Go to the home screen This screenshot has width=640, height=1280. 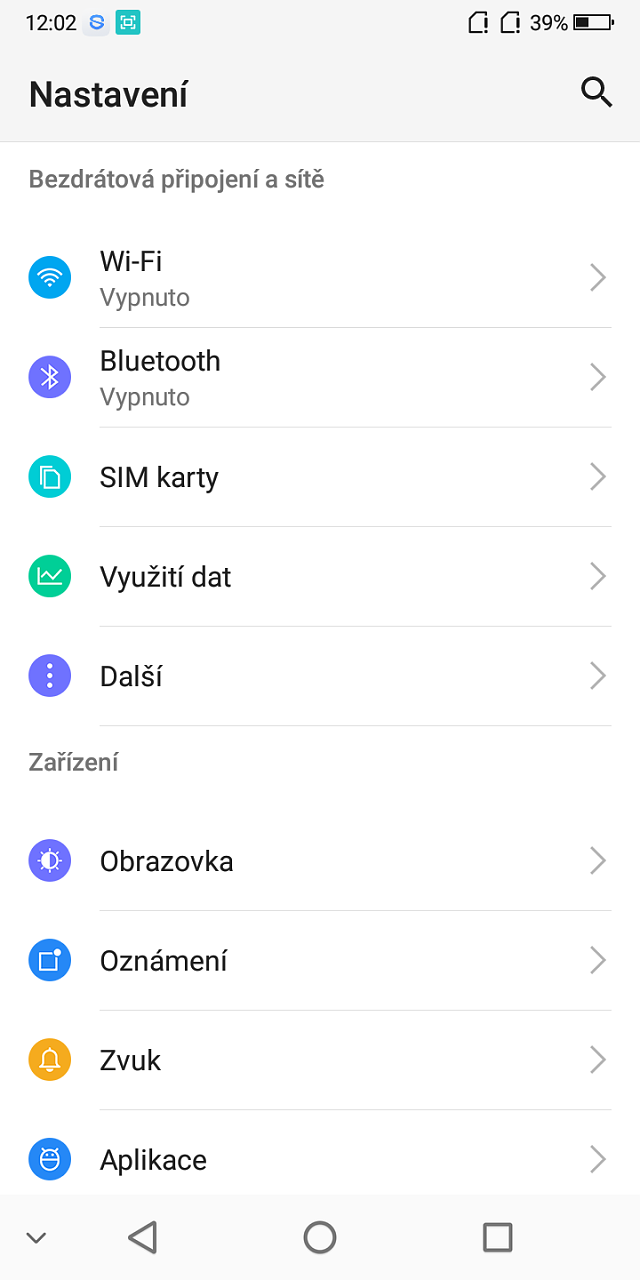tap(320, 1237)
